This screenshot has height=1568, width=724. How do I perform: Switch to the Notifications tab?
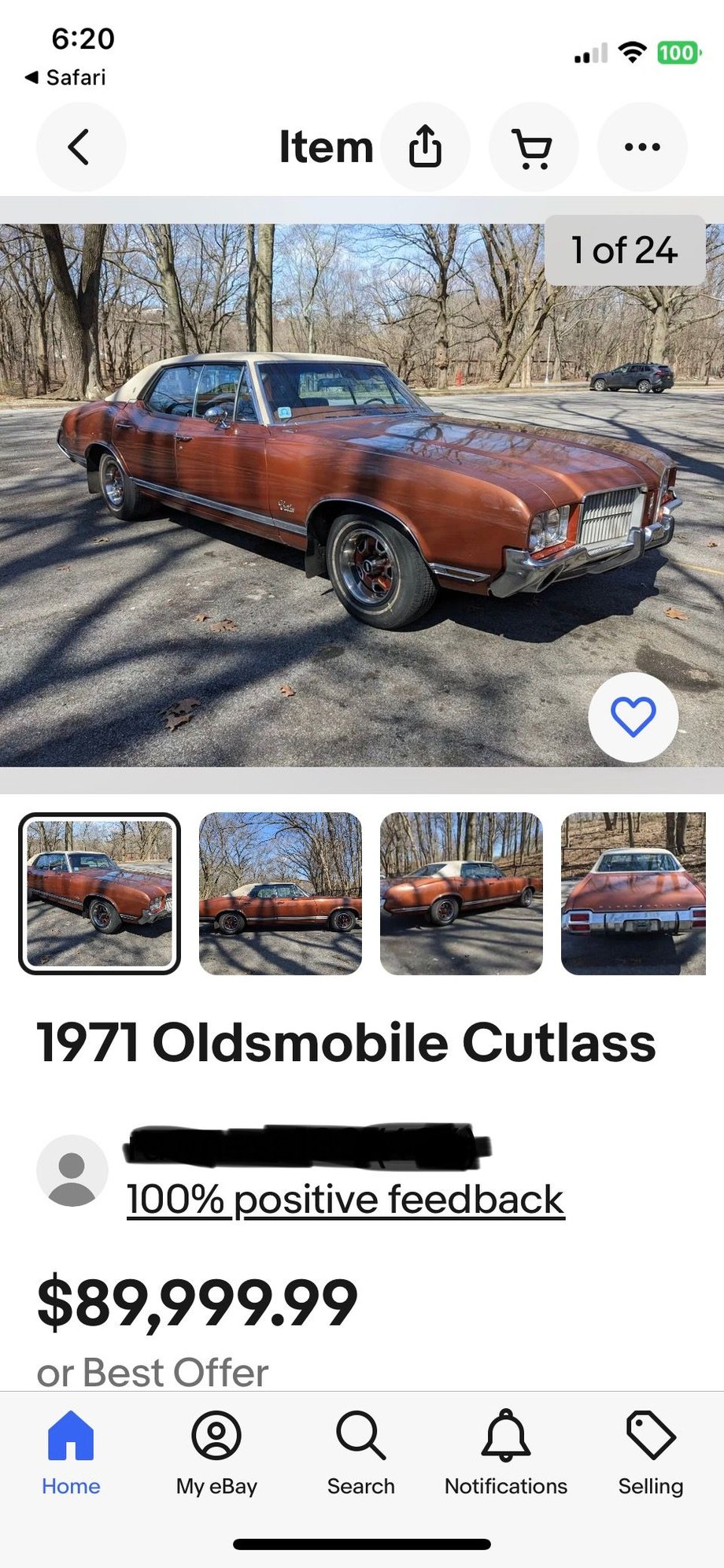click(506, 1453)
